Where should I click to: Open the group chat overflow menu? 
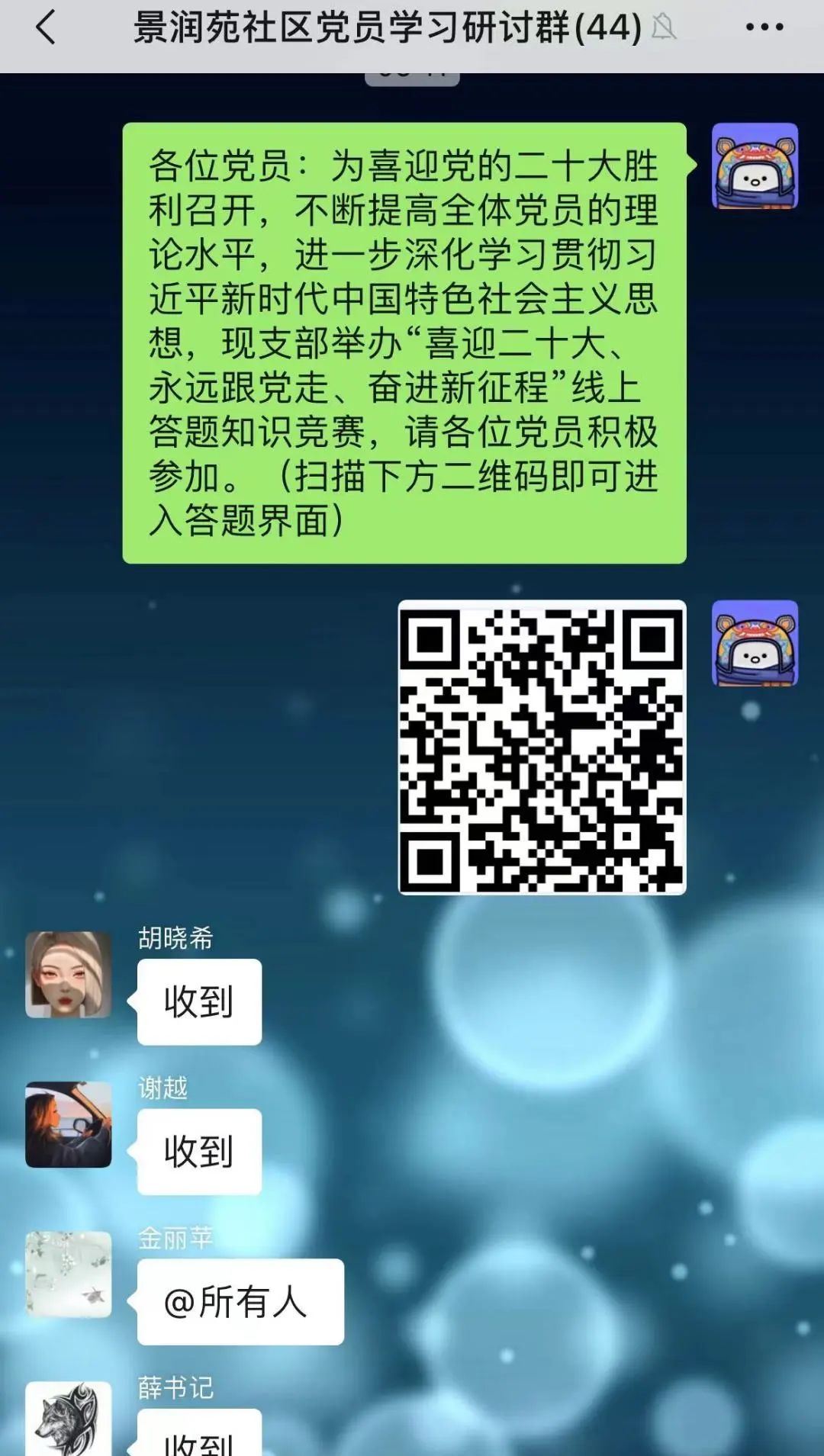click(764, 28)
